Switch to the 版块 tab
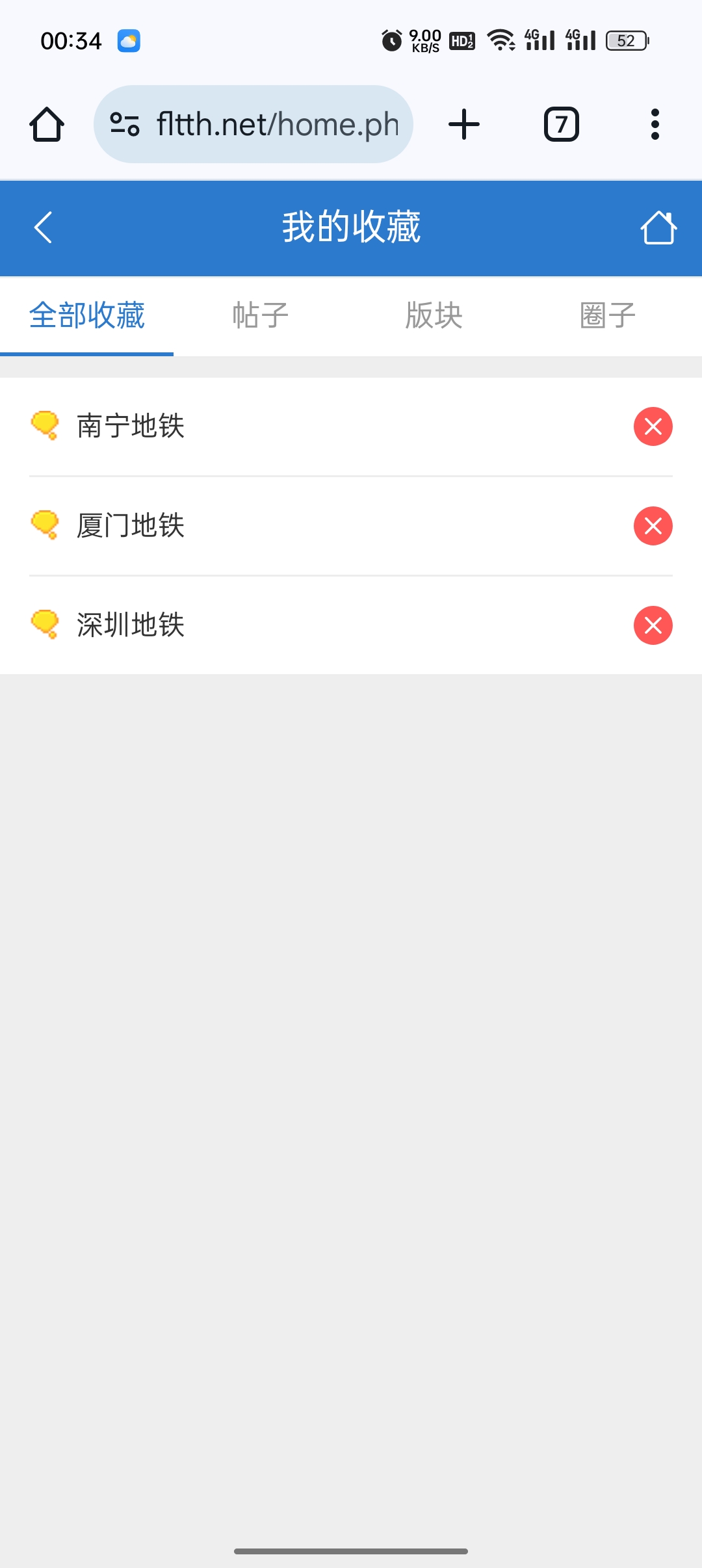This screenshot has height=1568, width=702. click(434, 316)
